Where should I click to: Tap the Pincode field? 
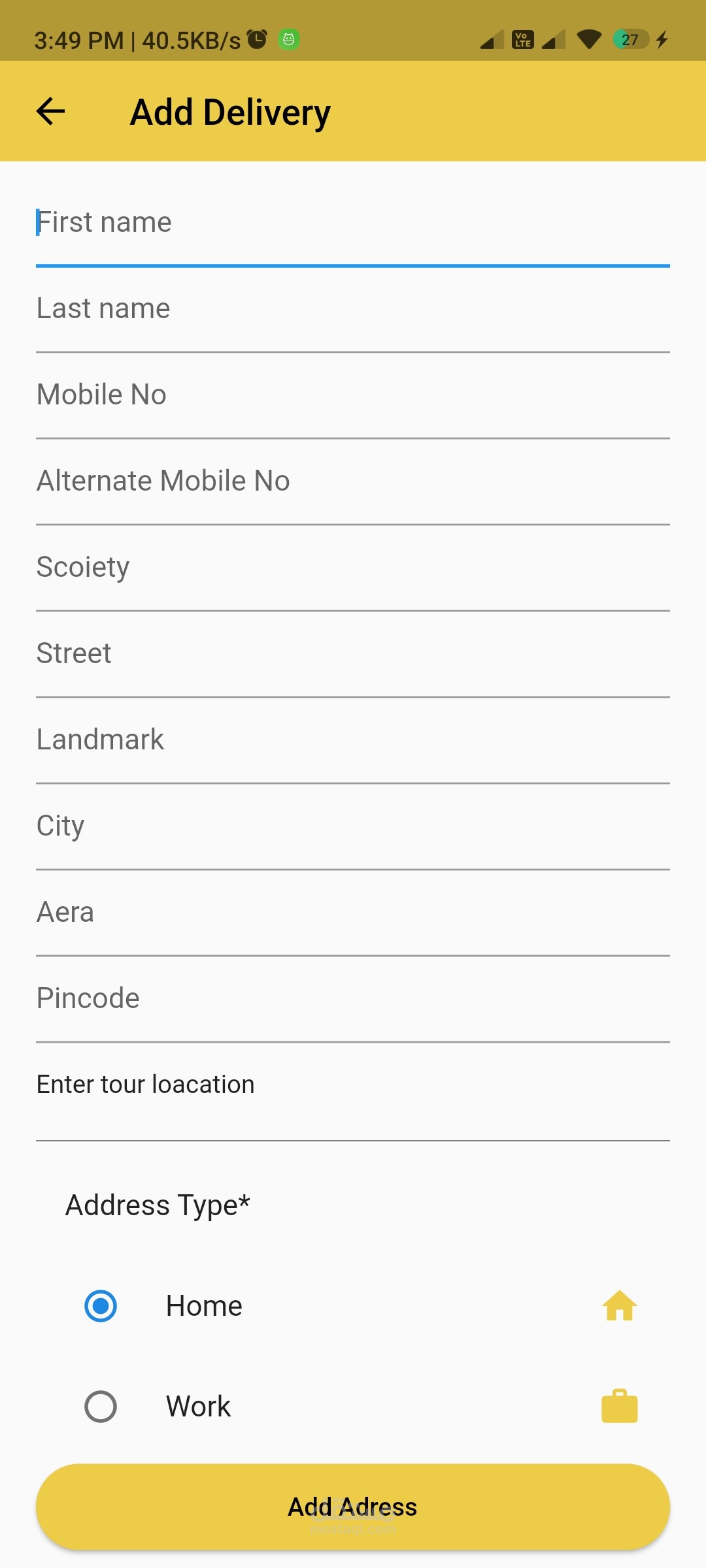tap(353, 1000)
